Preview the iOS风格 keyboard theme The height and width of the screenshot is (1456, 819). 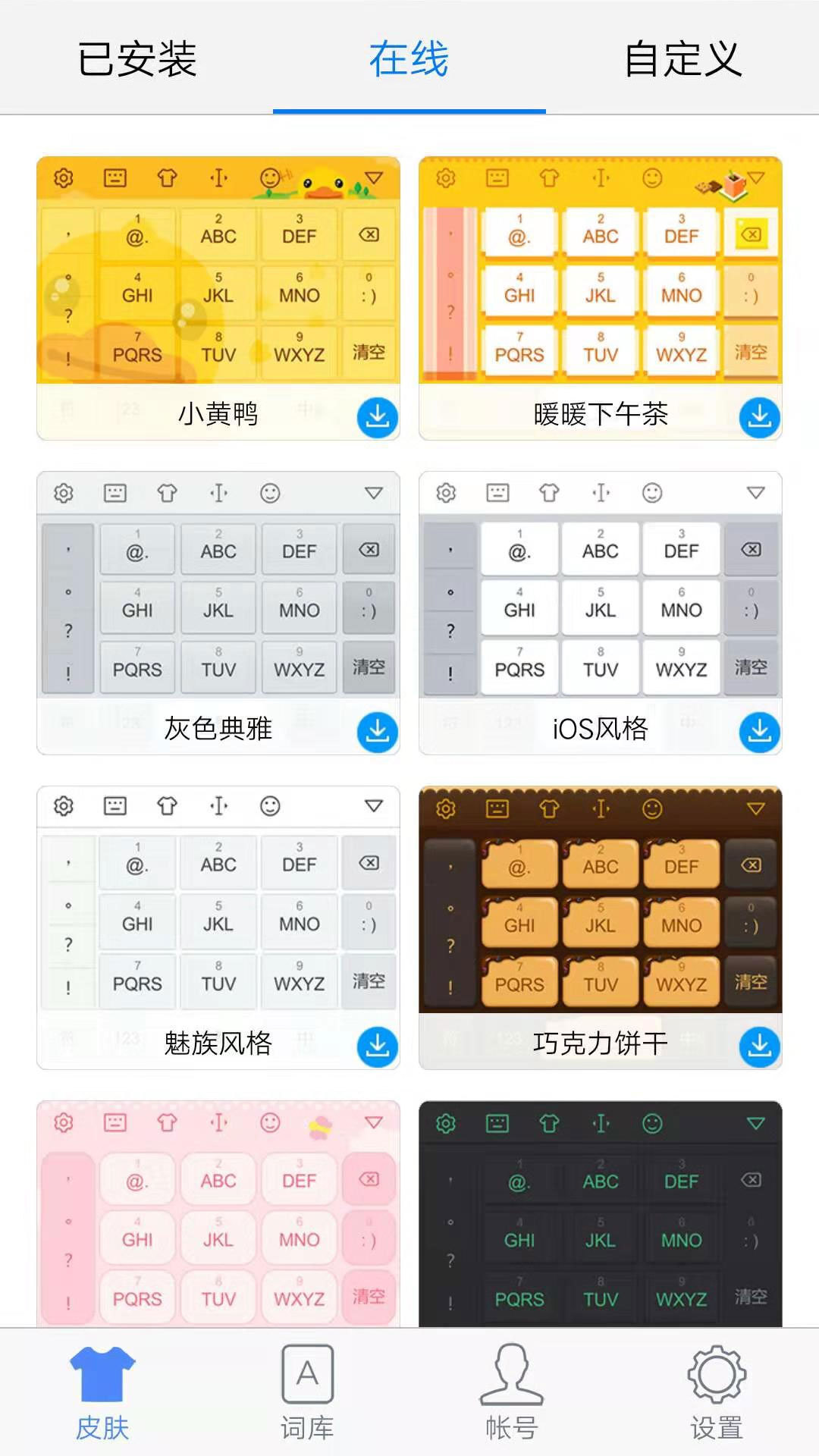[599, 591]
